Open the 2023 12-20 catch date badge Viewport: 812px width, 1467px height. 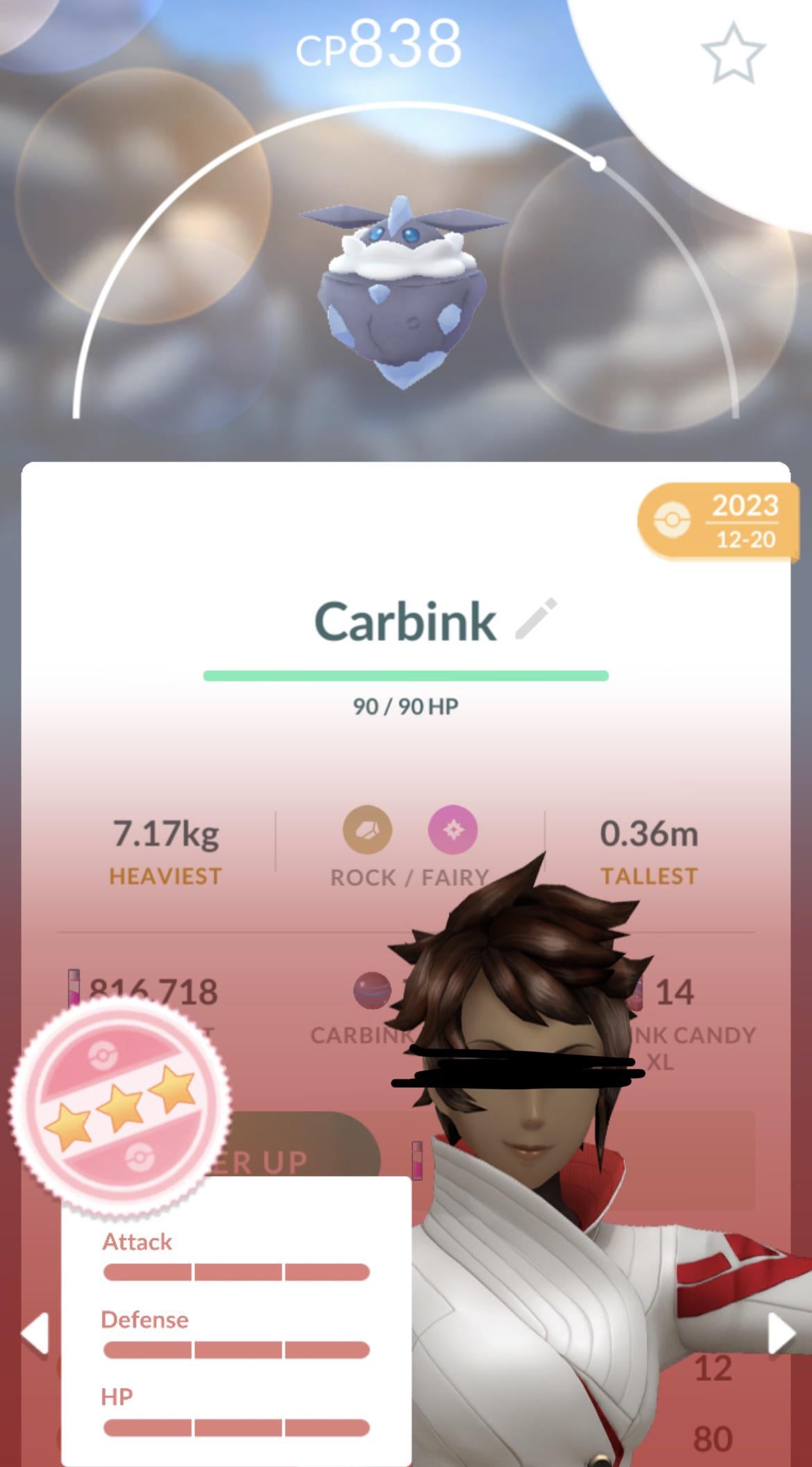pyautogui.click(x=718, y=521)
